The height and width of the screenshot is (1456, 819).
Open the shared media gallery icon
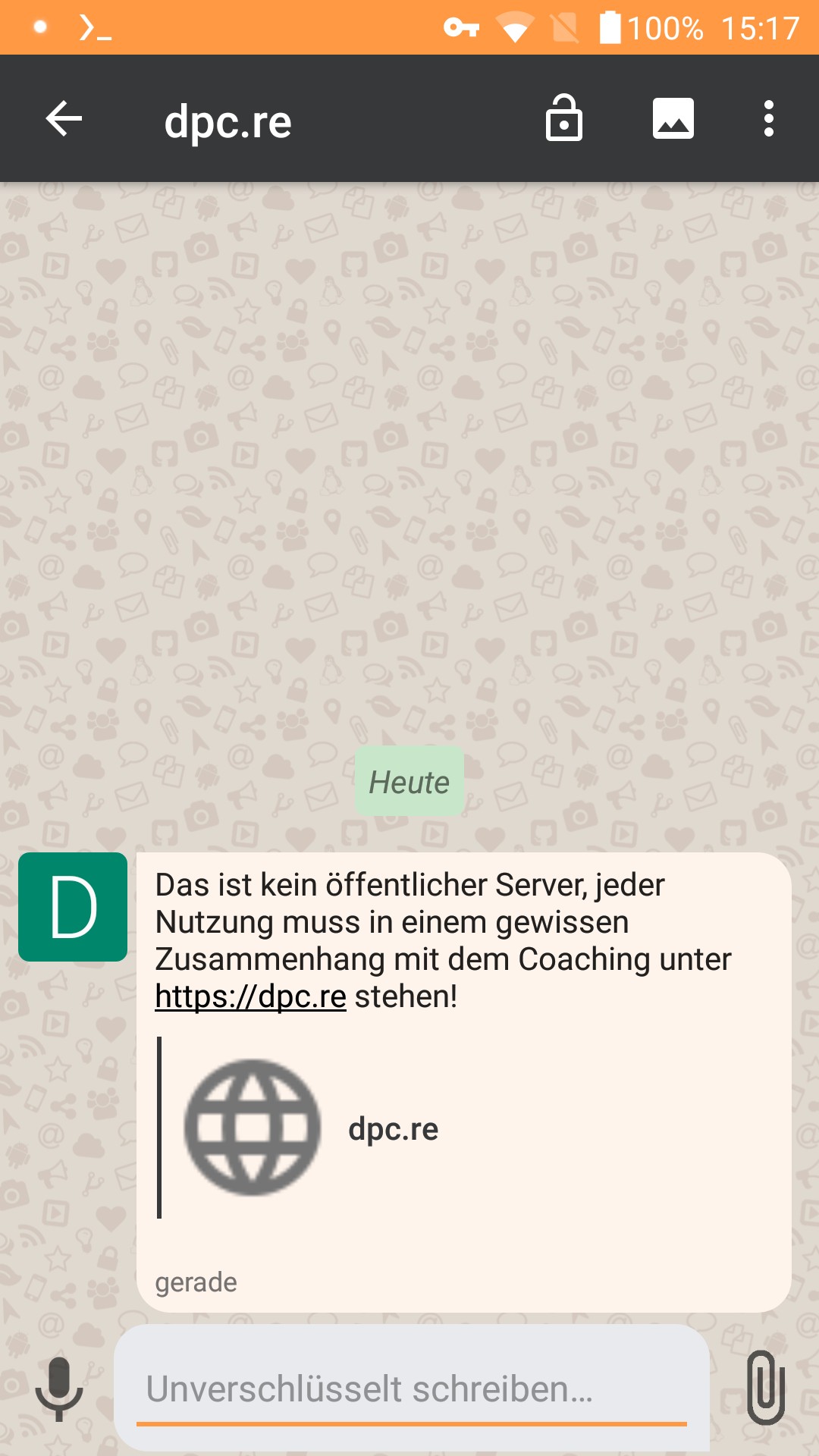click(x=673, y=118)
